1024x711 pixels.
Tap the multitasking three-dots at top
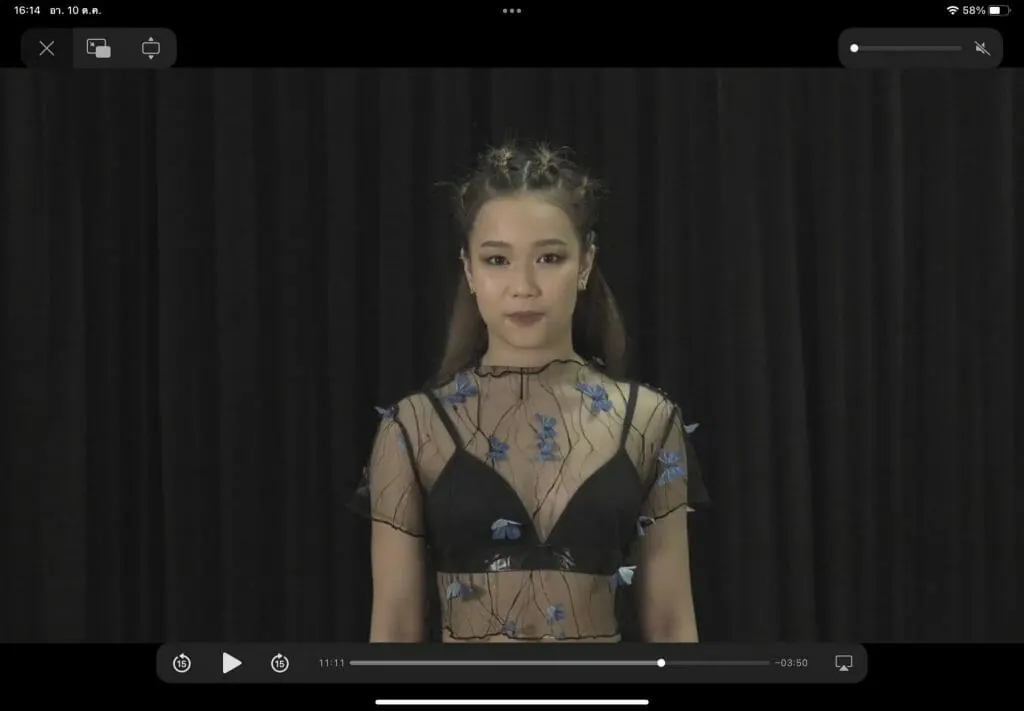coord(512,11)
